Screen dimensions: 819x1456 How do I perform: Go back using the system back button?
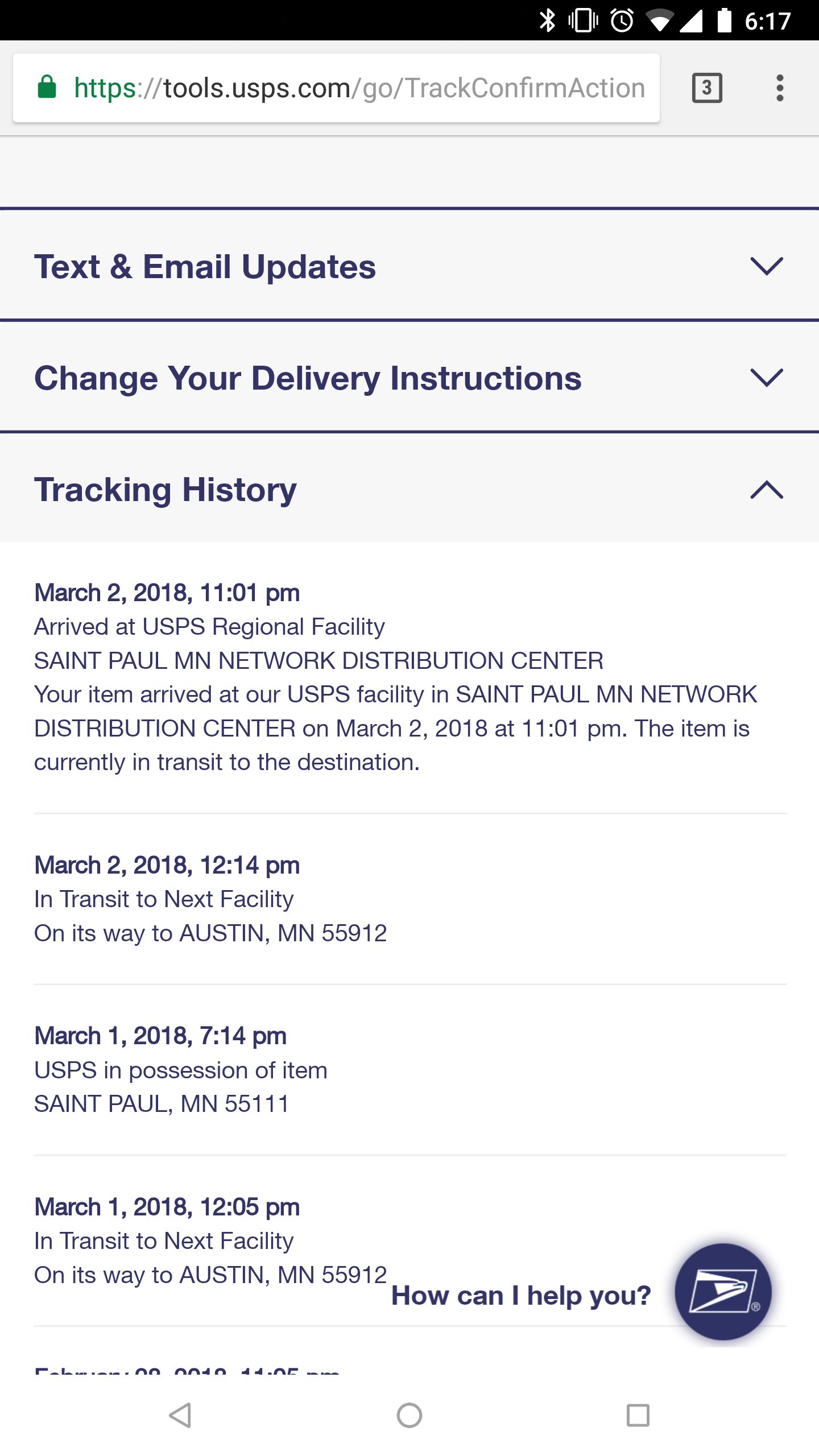click(180, 1415)
